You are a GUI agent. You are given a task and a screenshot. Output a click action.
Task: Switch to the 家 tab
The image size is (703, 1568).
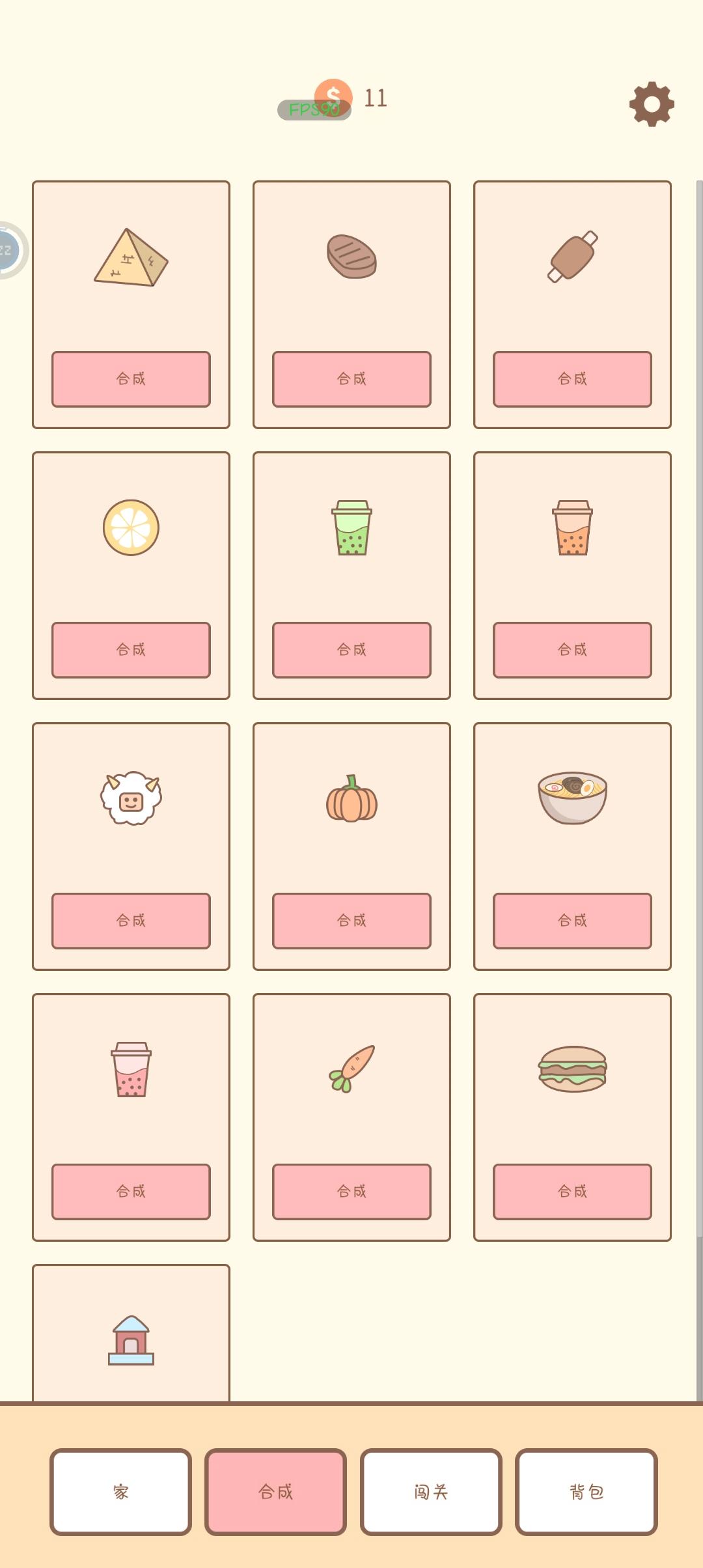[x=120, y=1492]
